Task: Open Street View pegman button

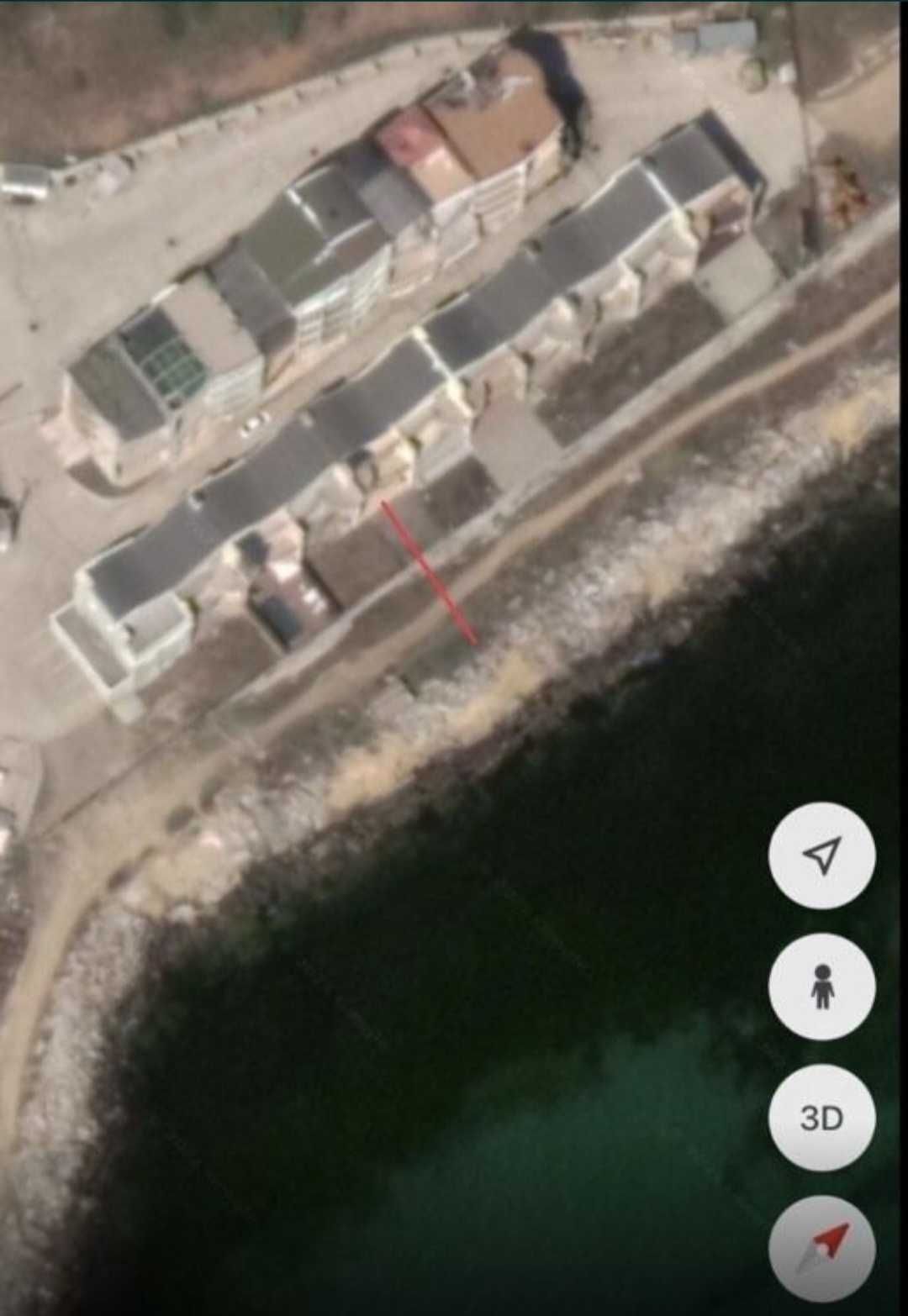Action: pos(821,987)
